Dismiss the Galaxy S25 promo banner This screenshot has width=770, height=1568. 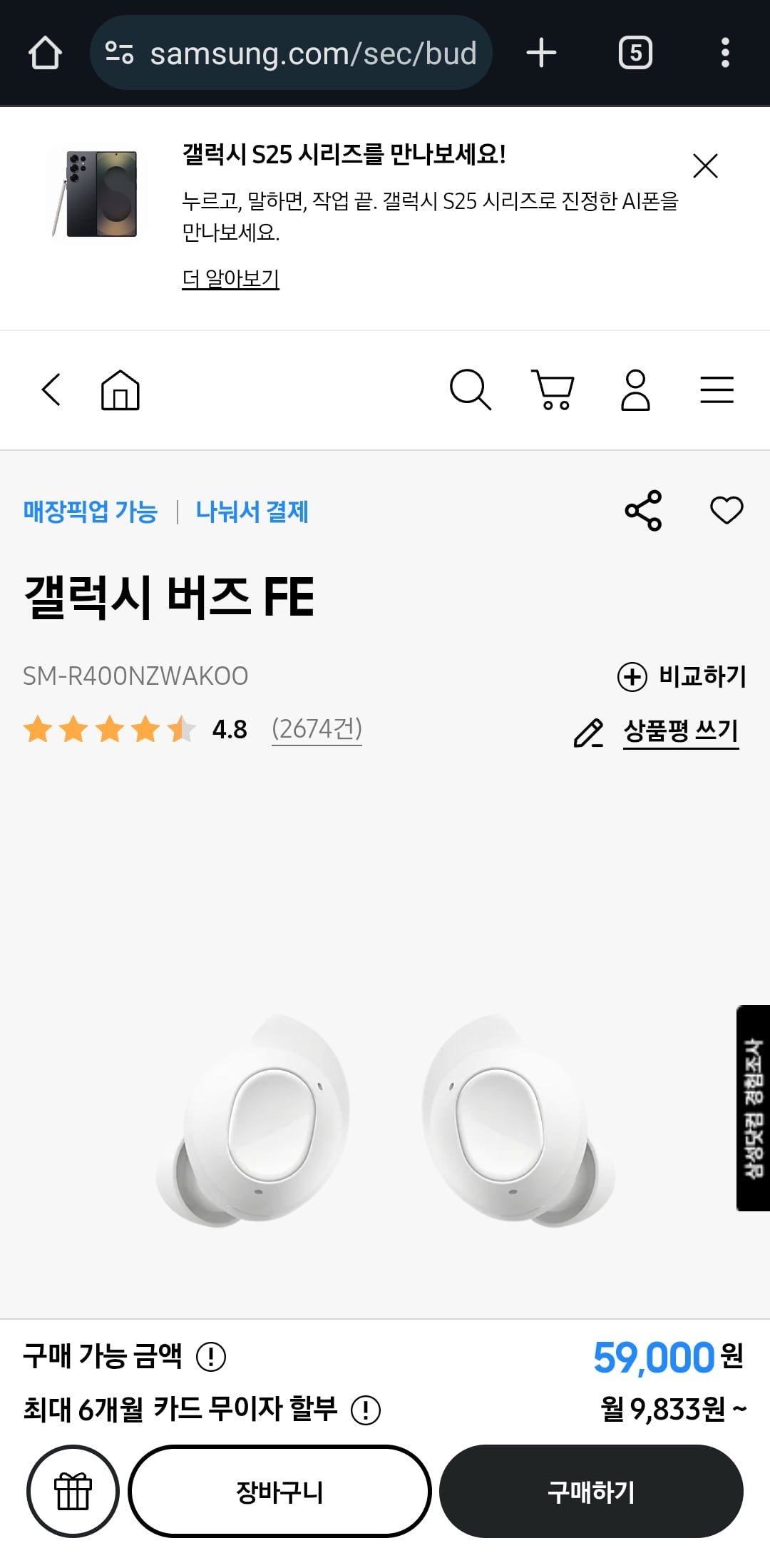click(705, 166)
